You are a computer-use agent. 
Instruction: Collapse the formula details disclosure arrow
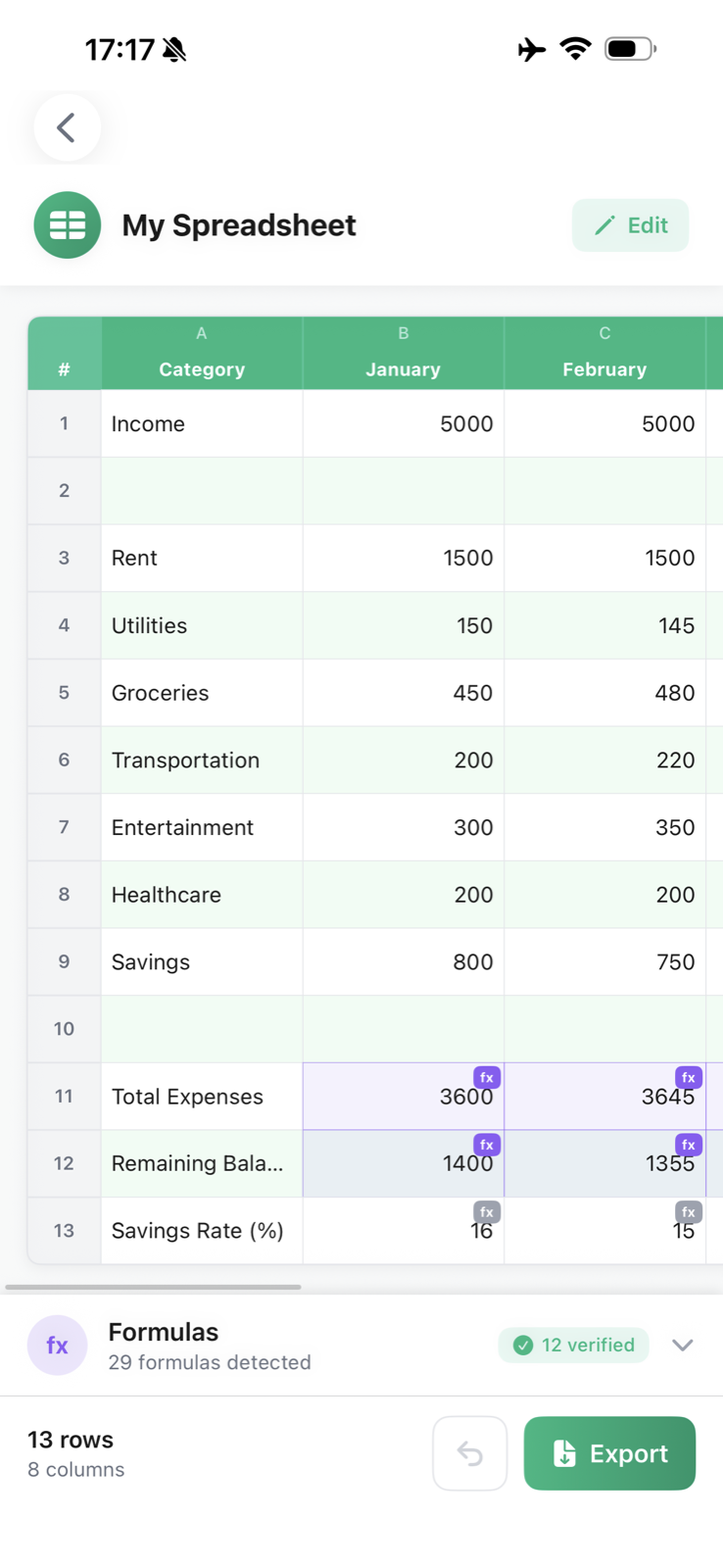683,1345
